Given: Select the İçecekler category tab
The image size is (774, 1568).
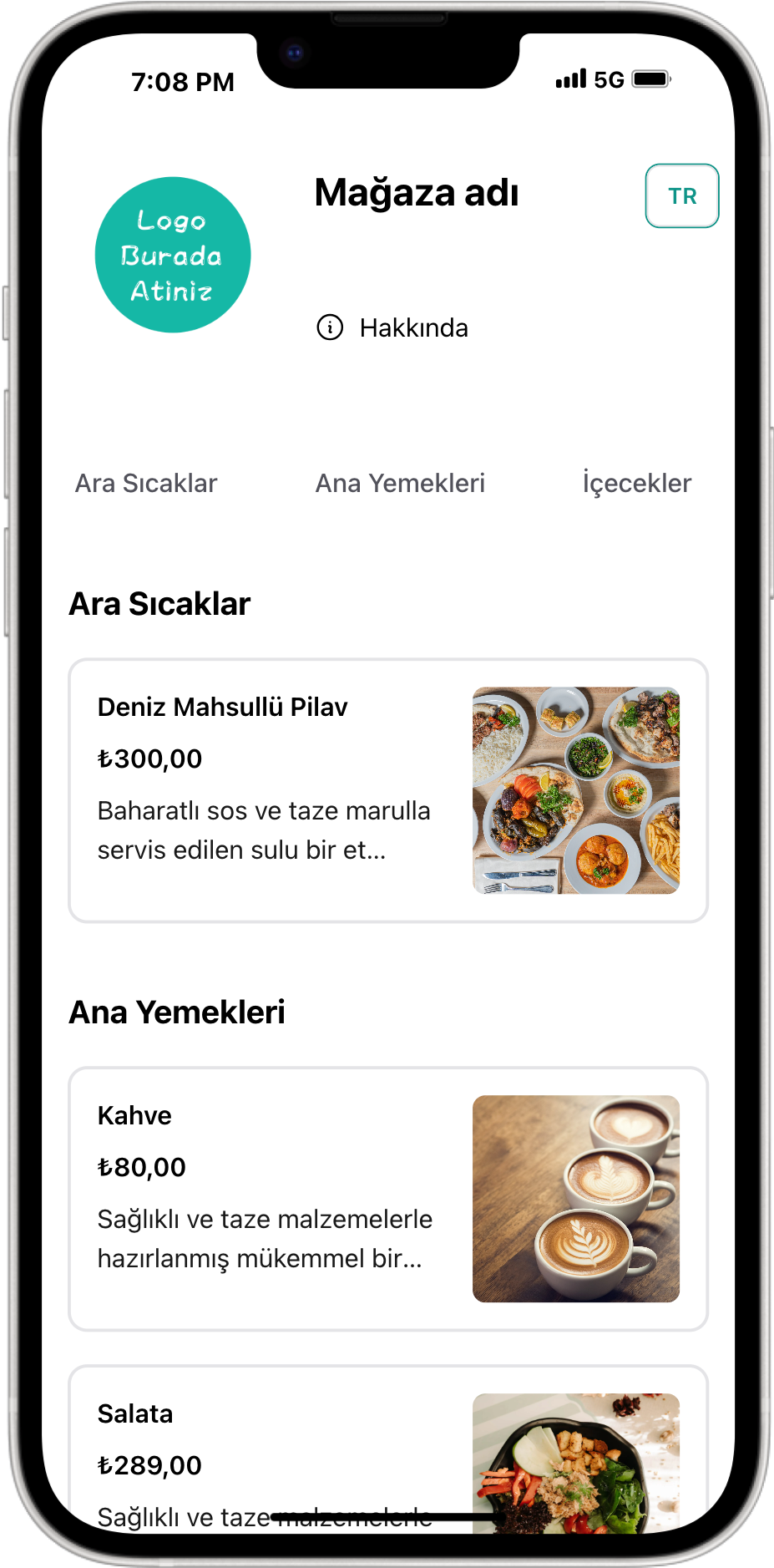Looking at the screenshot, I should [636, 483].
